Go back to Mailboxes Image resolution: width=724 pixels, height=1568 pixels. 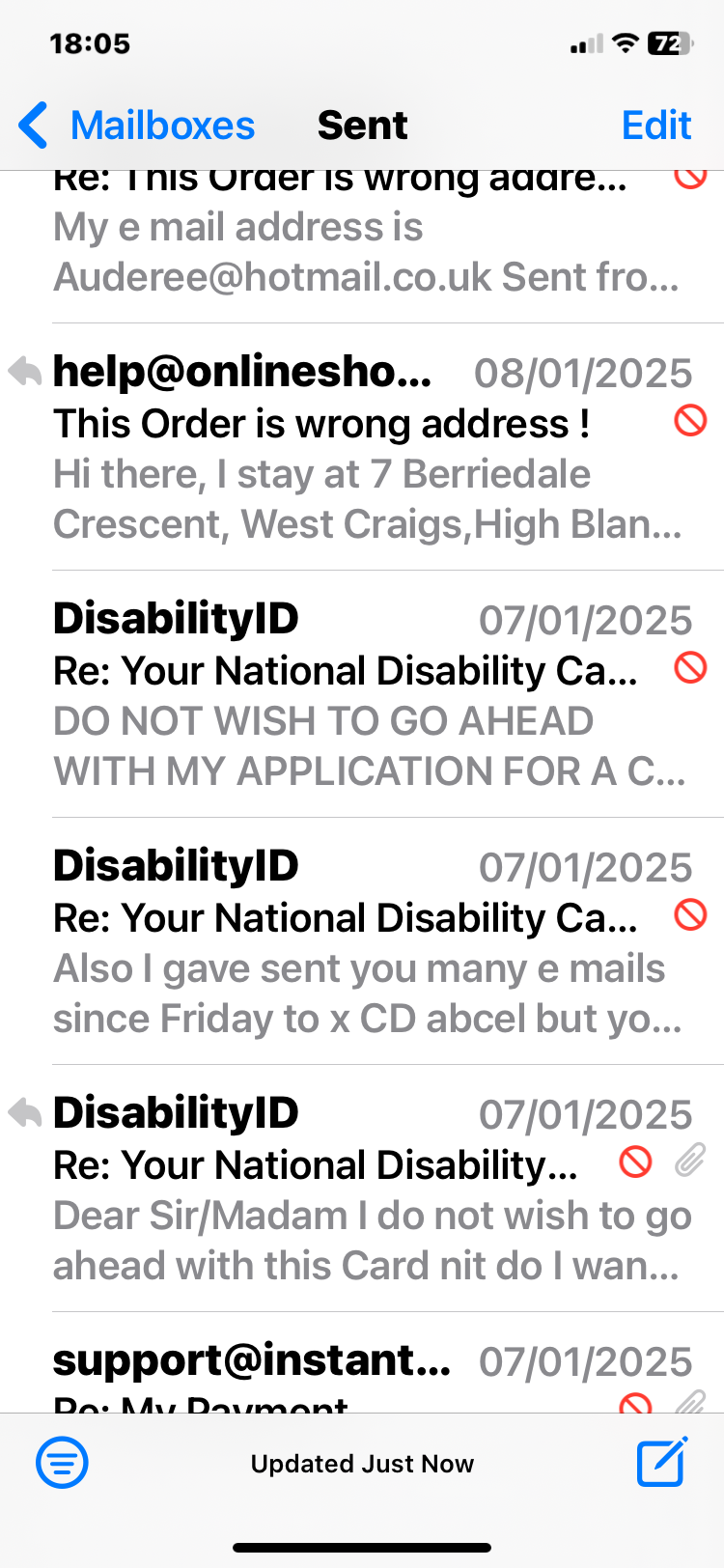pyautogui.click(x=136, y=126)
